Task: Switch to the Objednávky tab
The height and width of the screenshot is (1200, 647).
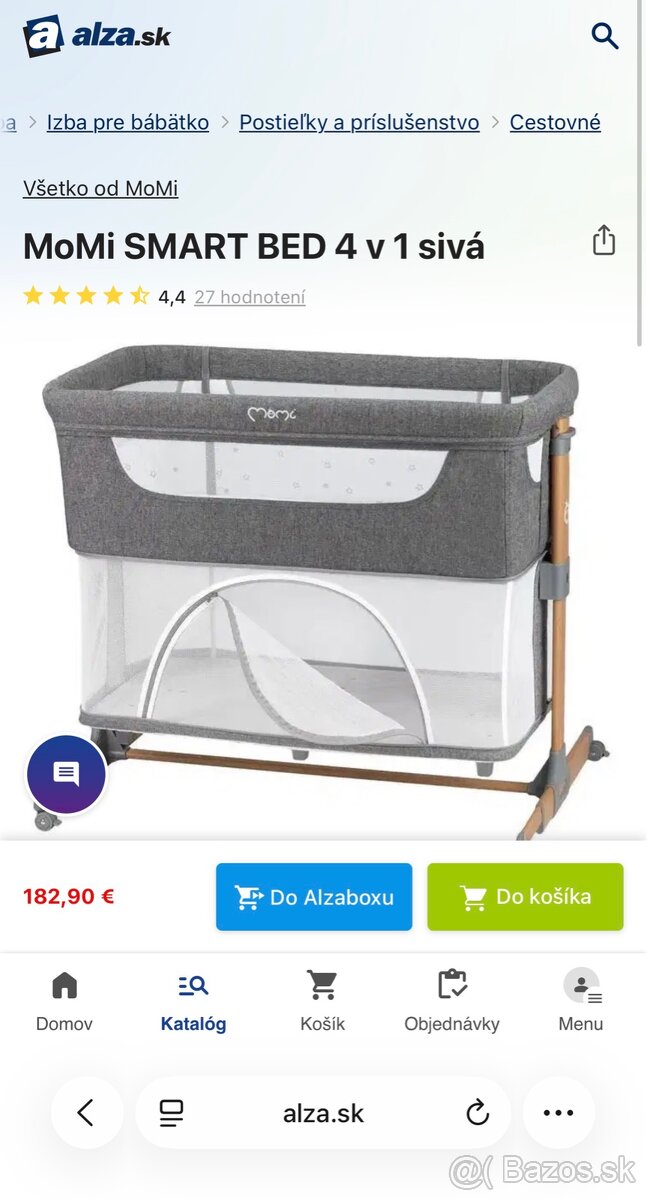Action: [x=452, y=1001]
